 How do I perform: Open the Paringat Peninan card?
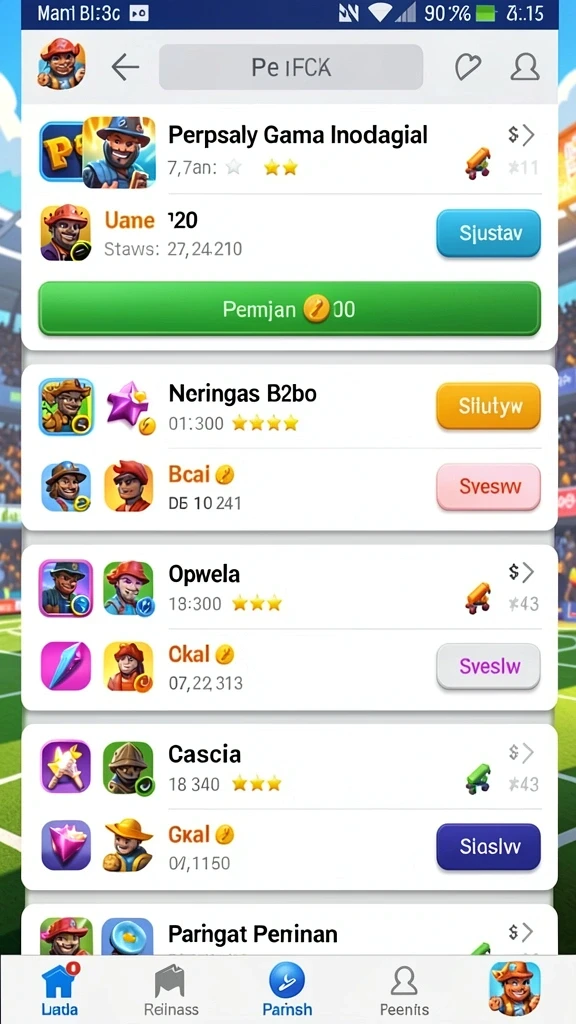(289, 929)
